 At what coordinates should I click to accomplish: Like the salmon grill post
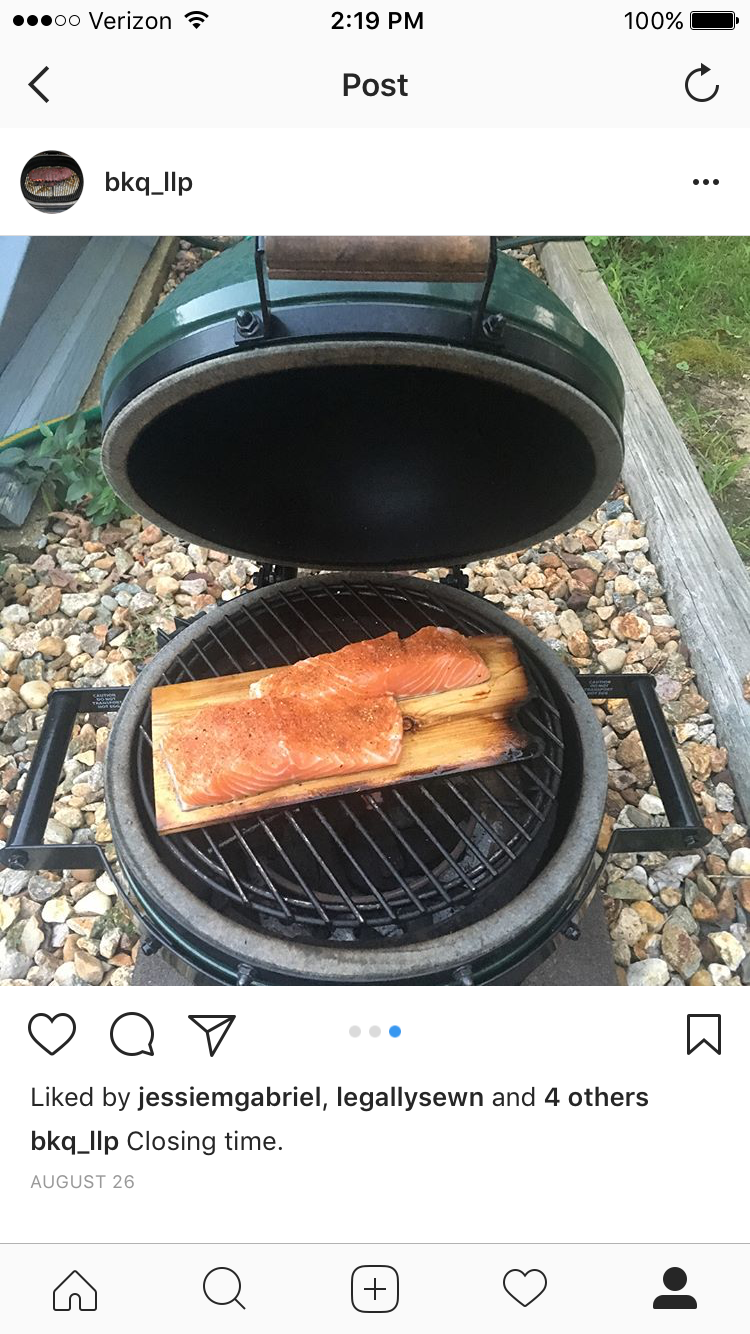point(52,1034)
